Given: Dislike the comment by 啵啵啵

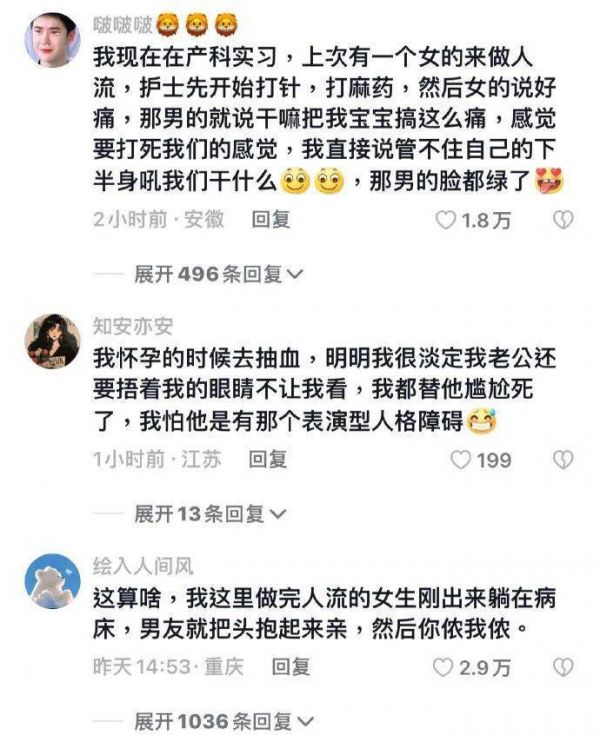Looking at the screenshot, I should (x=563, y=220).
